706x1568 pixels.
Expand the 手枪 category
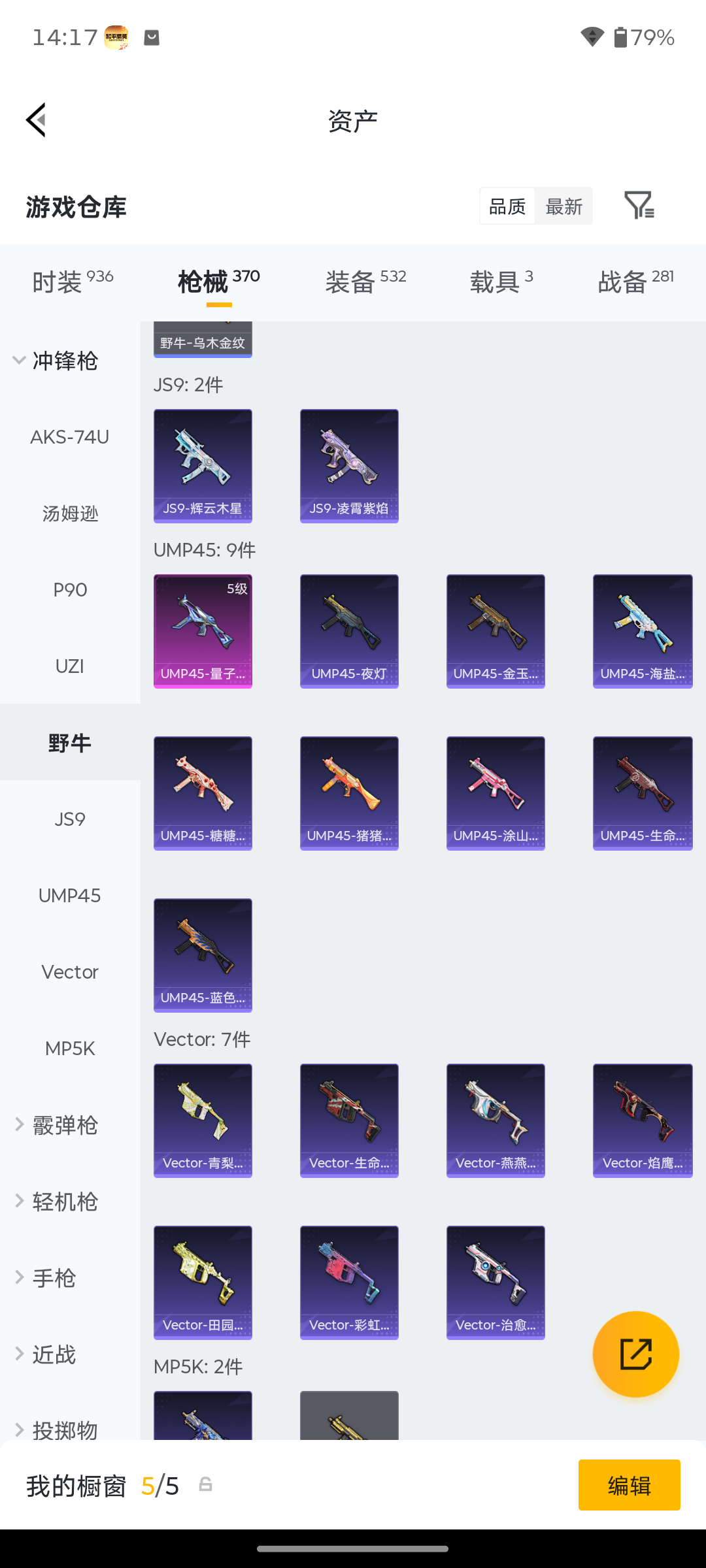tap(46, 1278)
